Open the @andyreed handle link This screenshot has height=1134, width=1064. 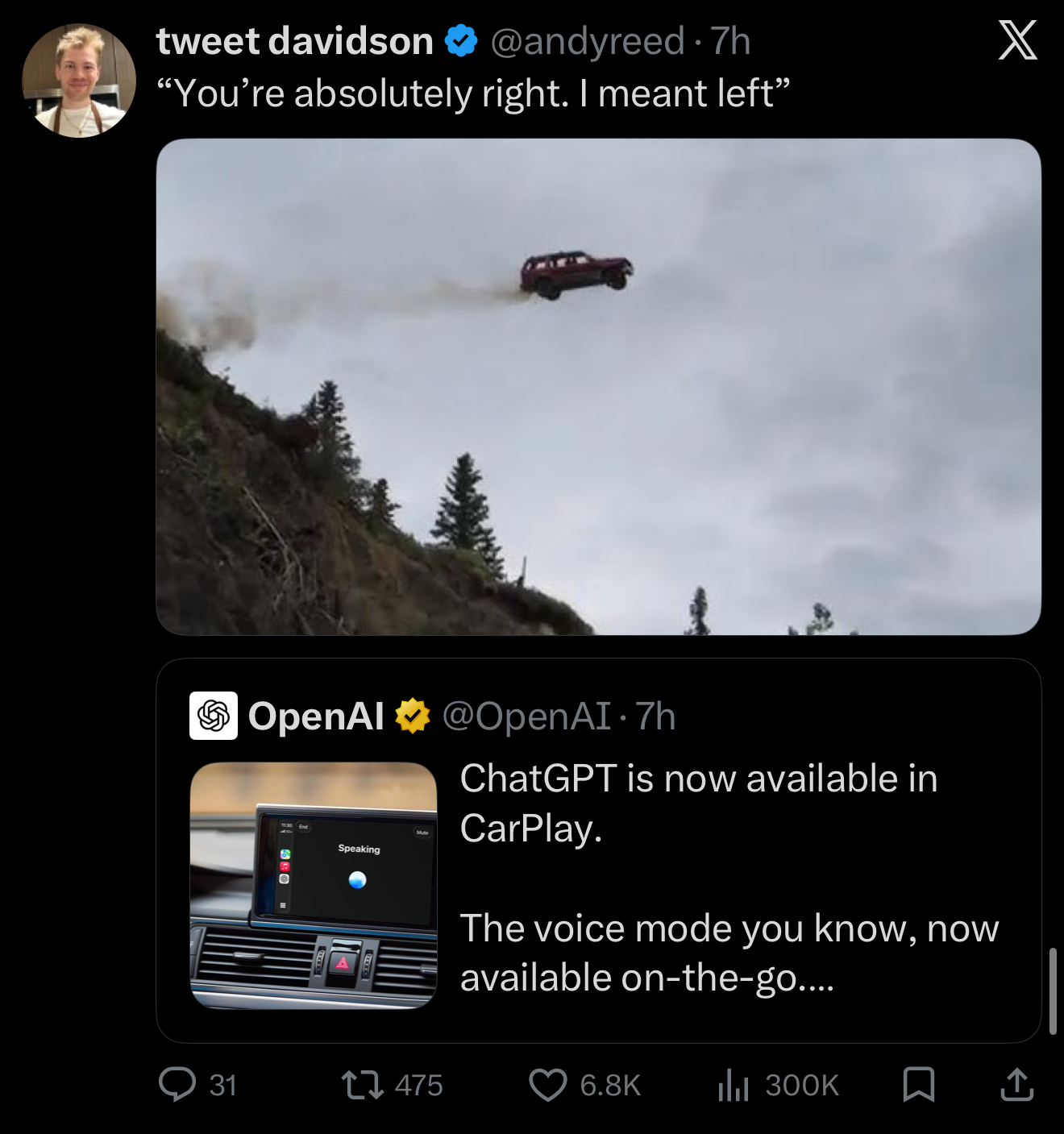tap(587, 41)
